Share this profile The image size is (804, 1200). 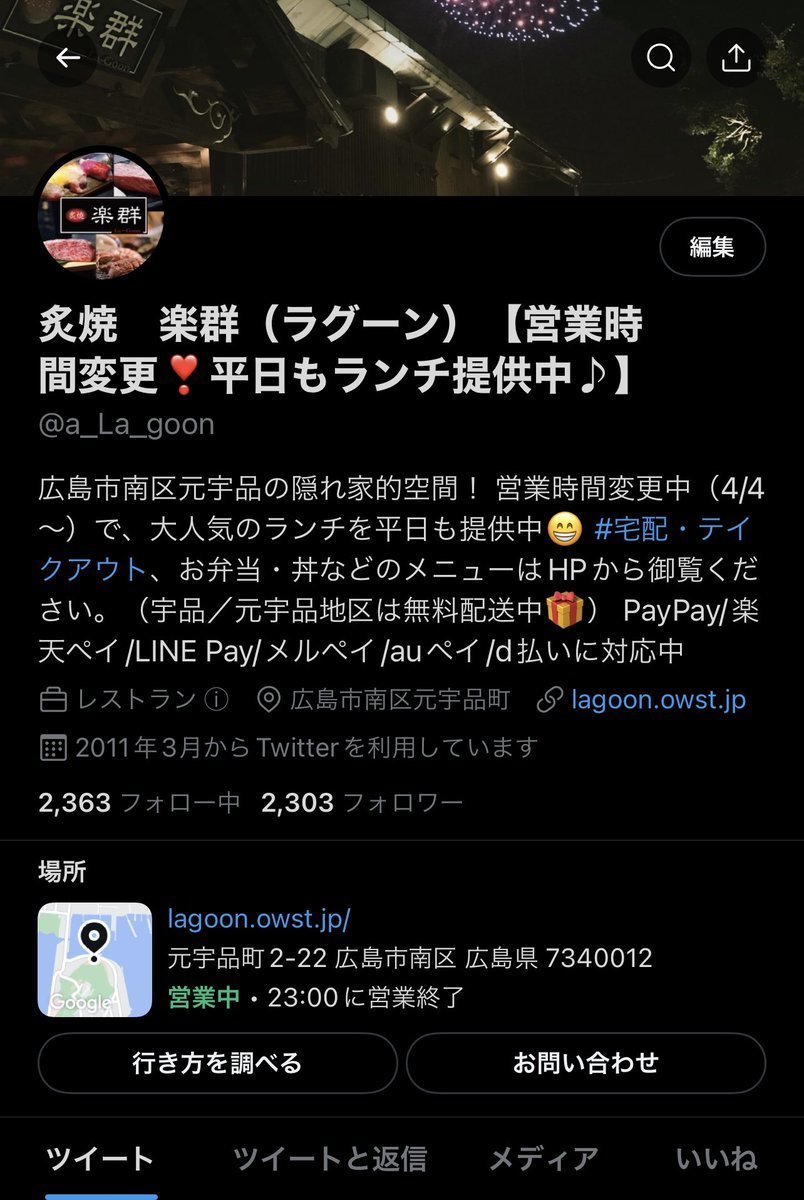[736, 59]
